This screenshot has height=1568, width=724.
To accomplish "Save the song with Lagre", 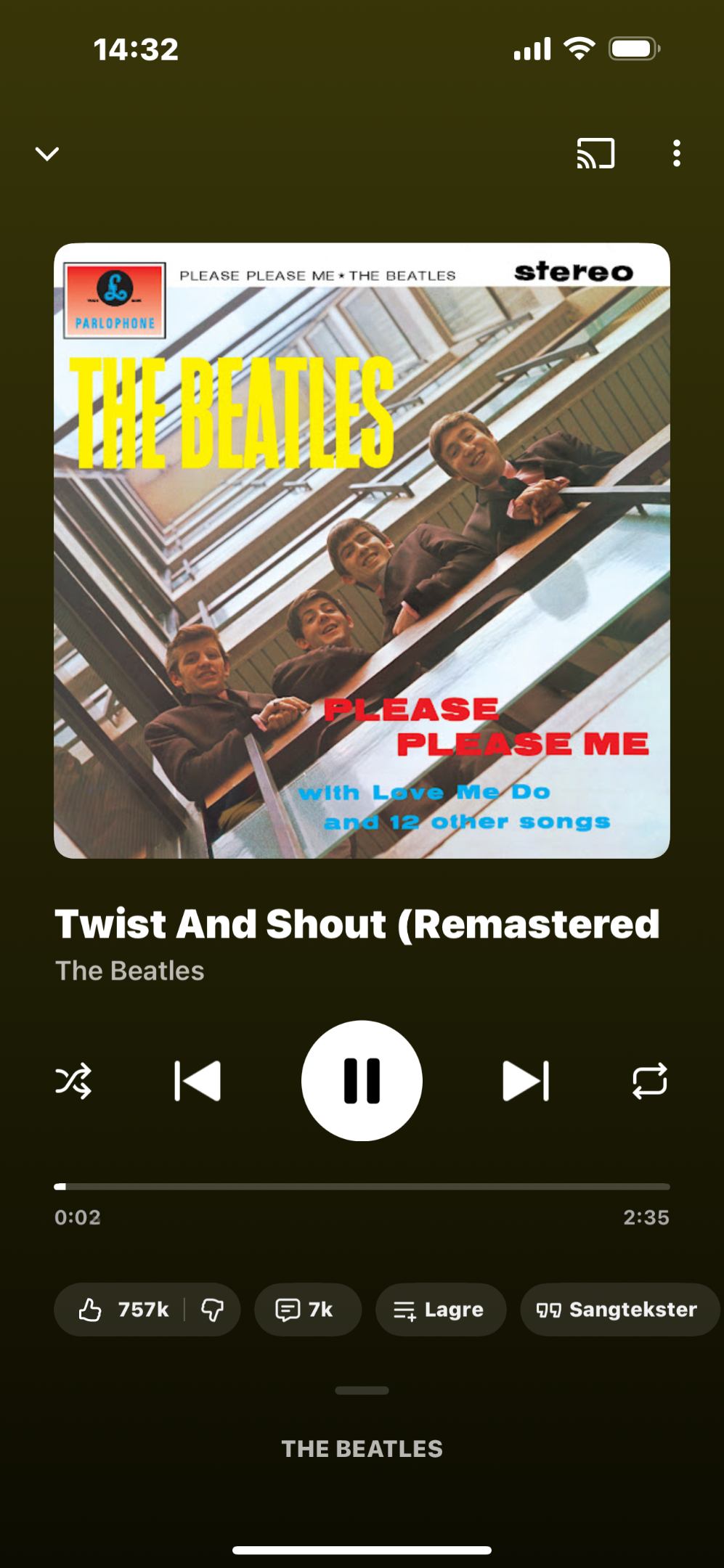I will pyautogui.click(x=440, y=1310).
